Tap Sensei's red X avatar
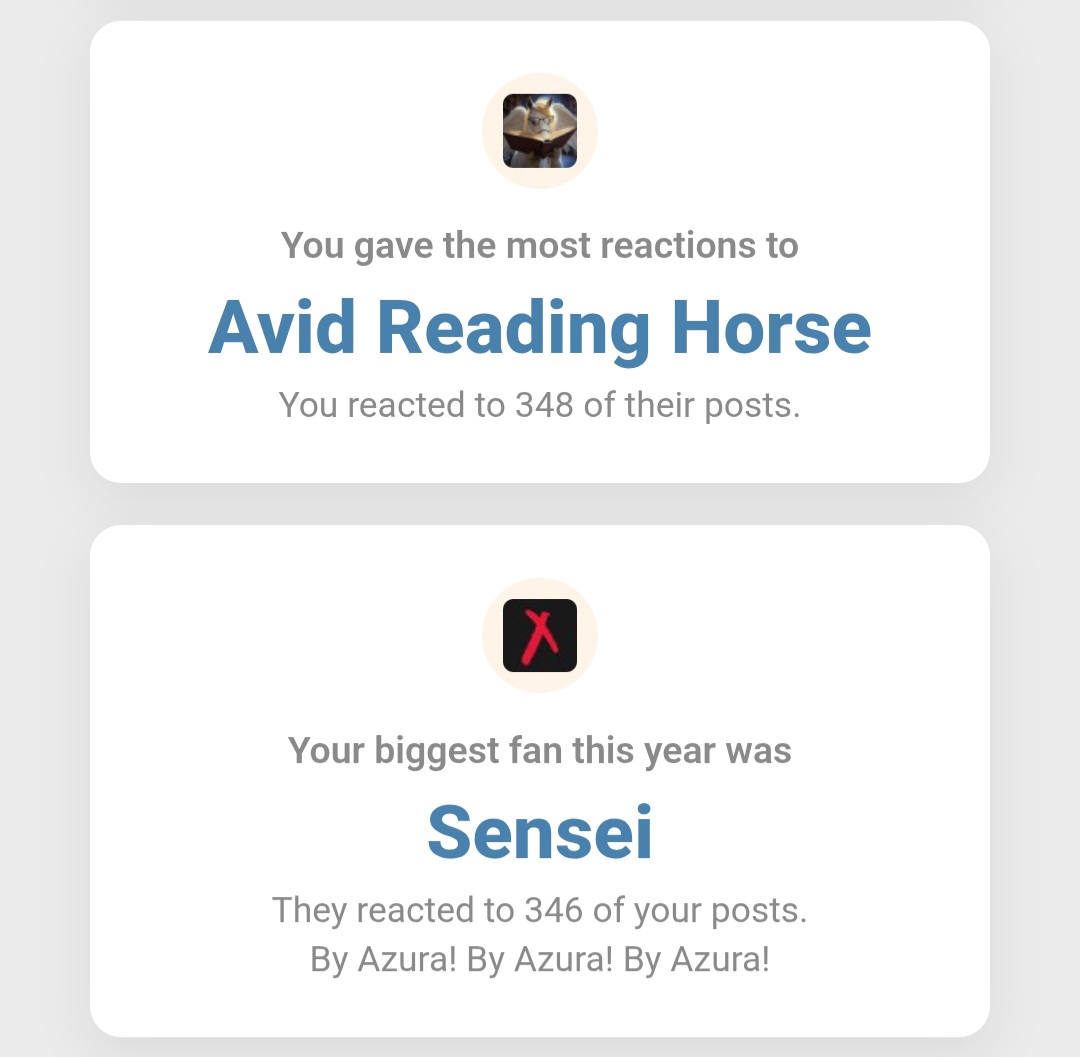This screenshot has width=1080, height=1057. pyautogui.click(x=539, y=635)
